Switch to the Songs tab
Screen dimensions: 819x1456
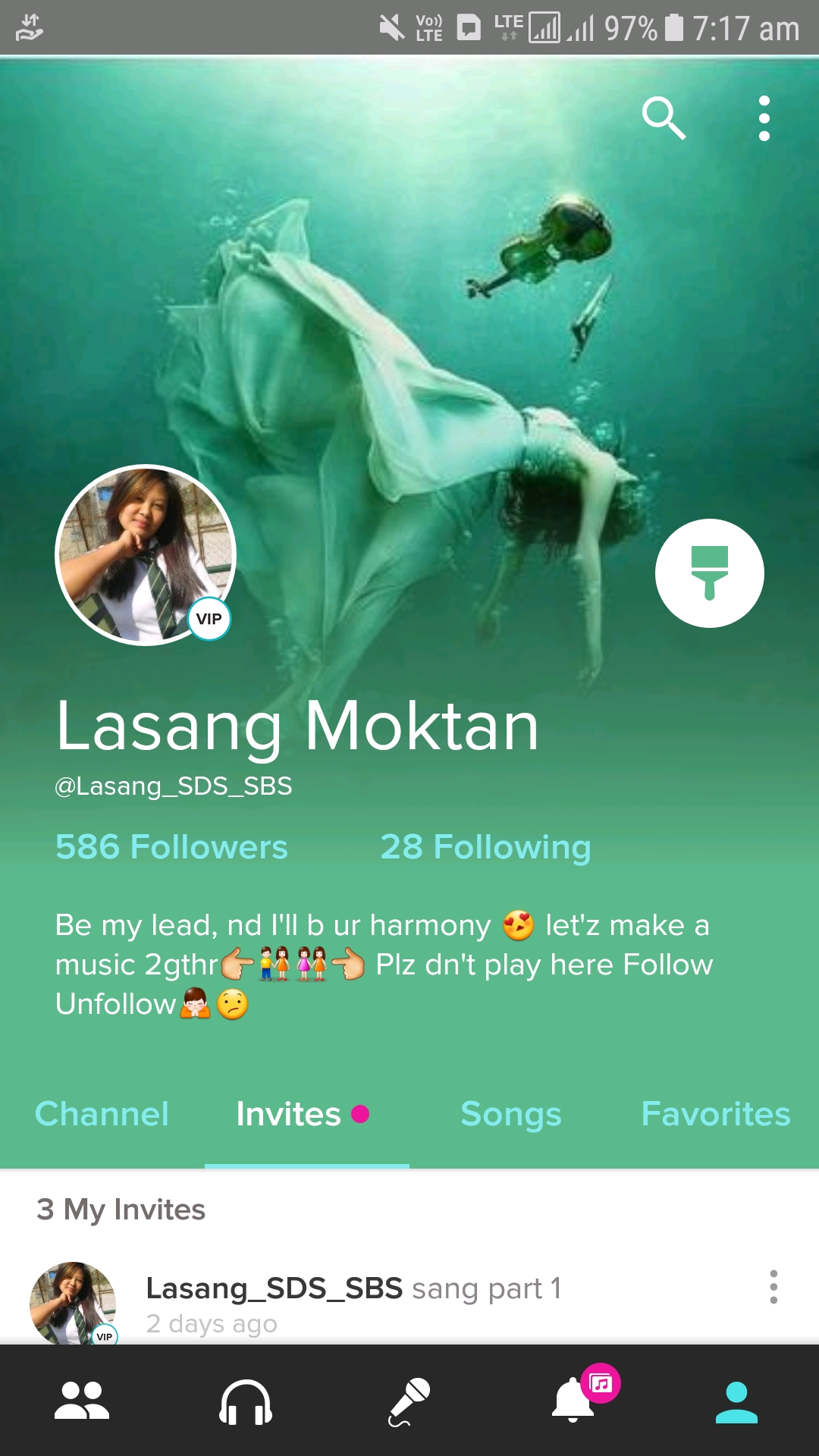(x=510, y=1114)
